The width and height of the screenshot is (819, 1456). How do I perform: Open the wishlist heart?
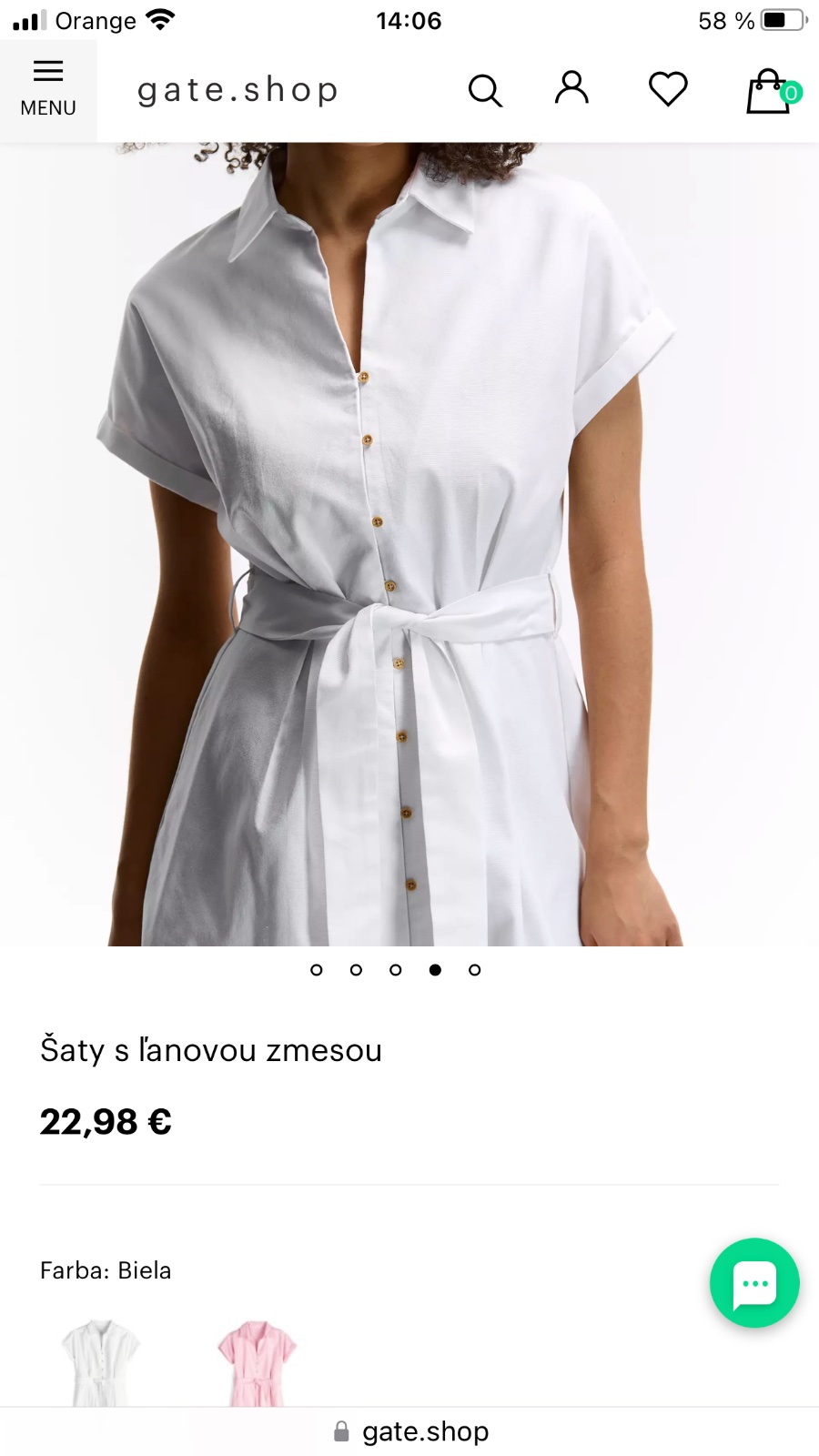point(668,89)
